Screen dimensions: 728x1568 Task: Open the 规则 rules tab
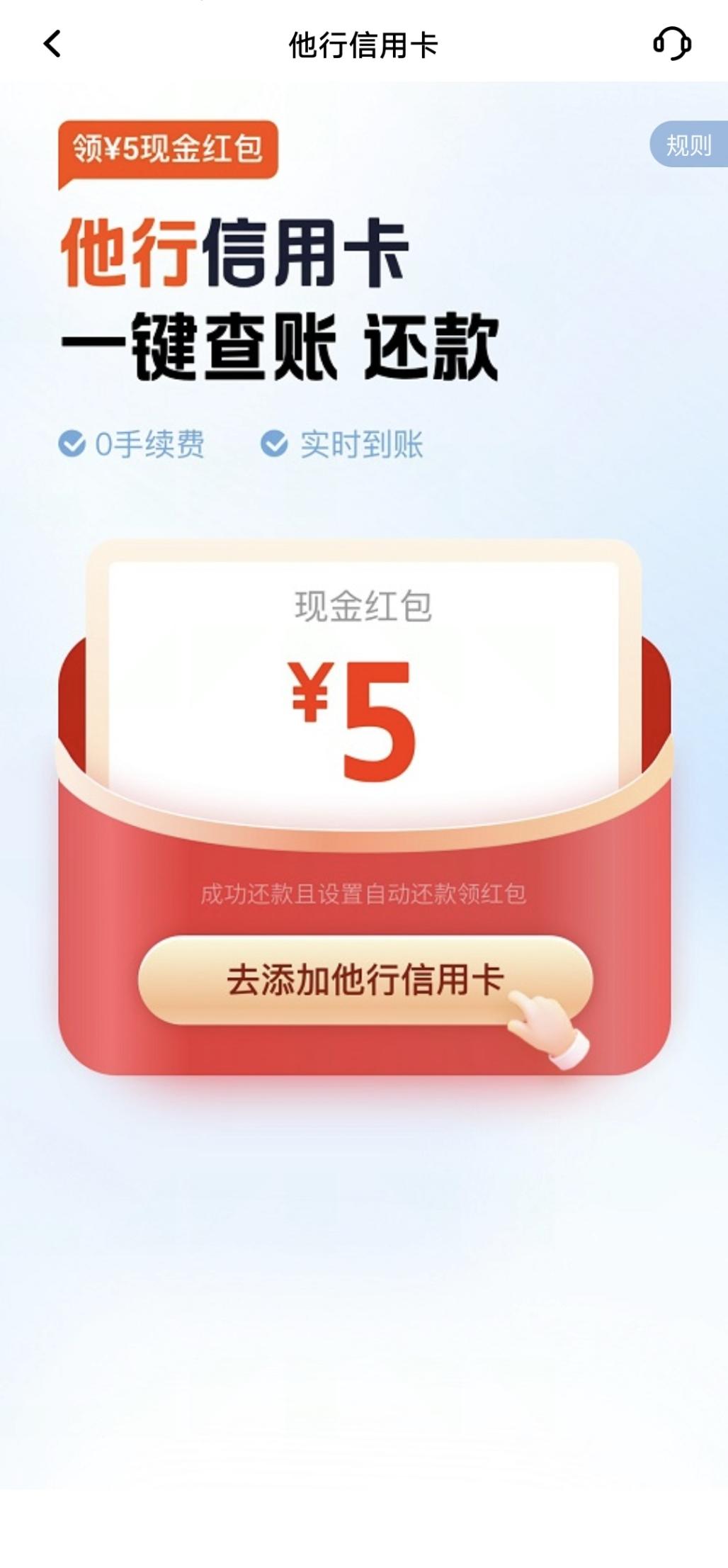click(x=688, y=145)
